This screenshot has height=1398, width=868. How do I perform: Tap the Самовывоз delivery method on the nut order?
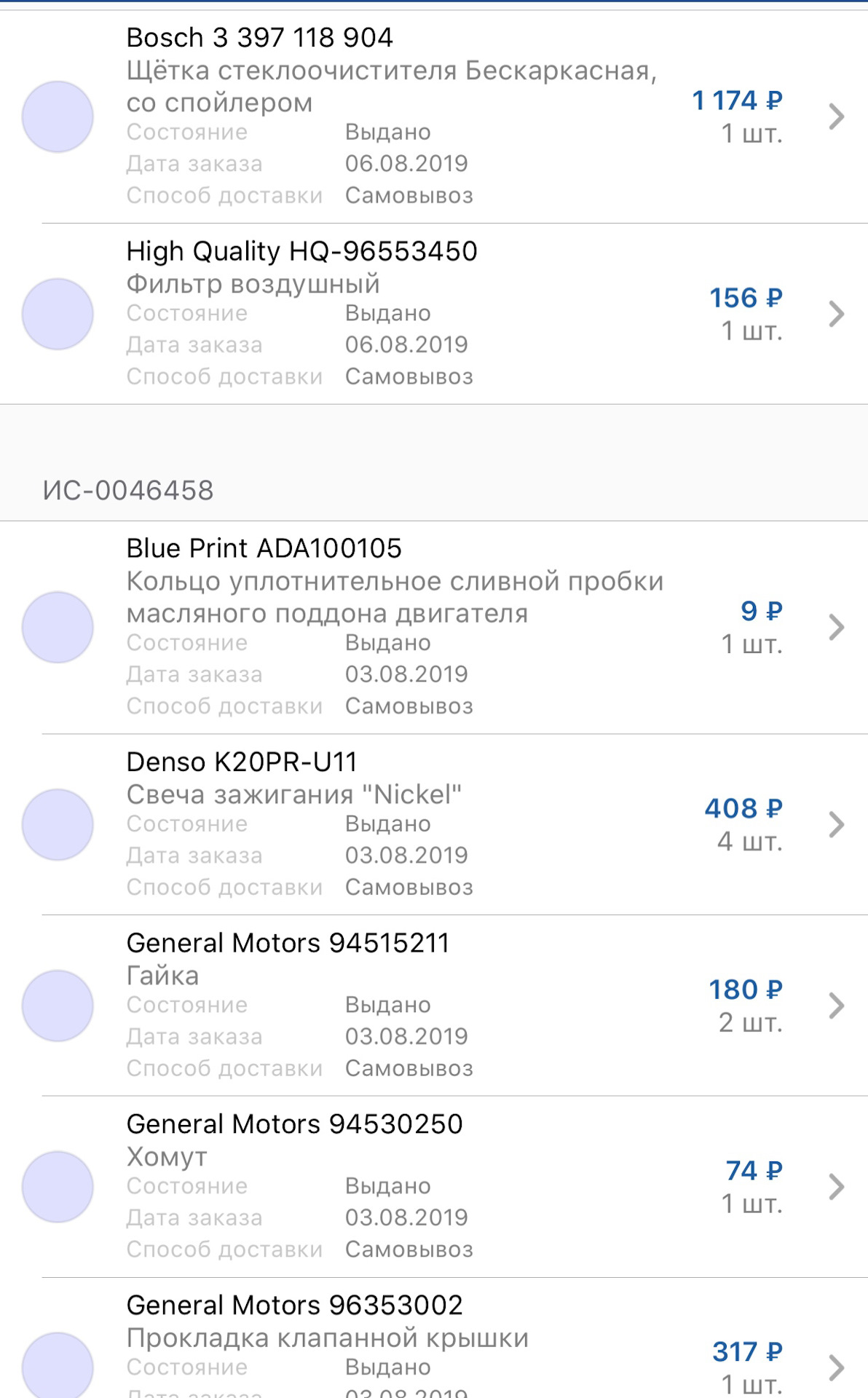coord(409,1068)
